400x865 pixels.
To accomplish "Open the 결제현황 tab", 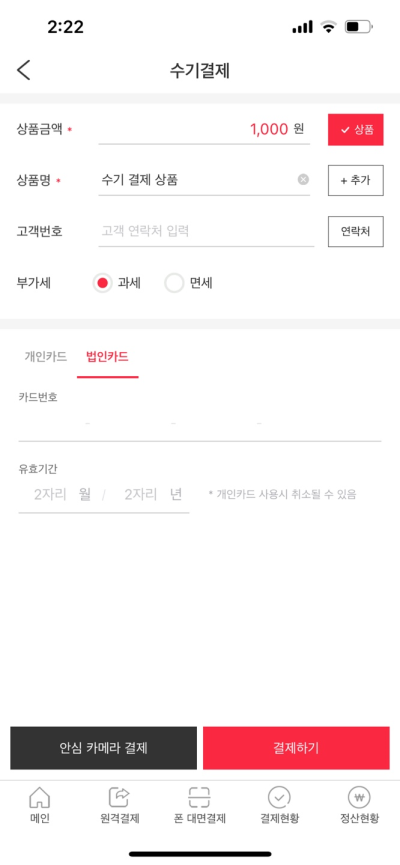I will coord(280,805).
